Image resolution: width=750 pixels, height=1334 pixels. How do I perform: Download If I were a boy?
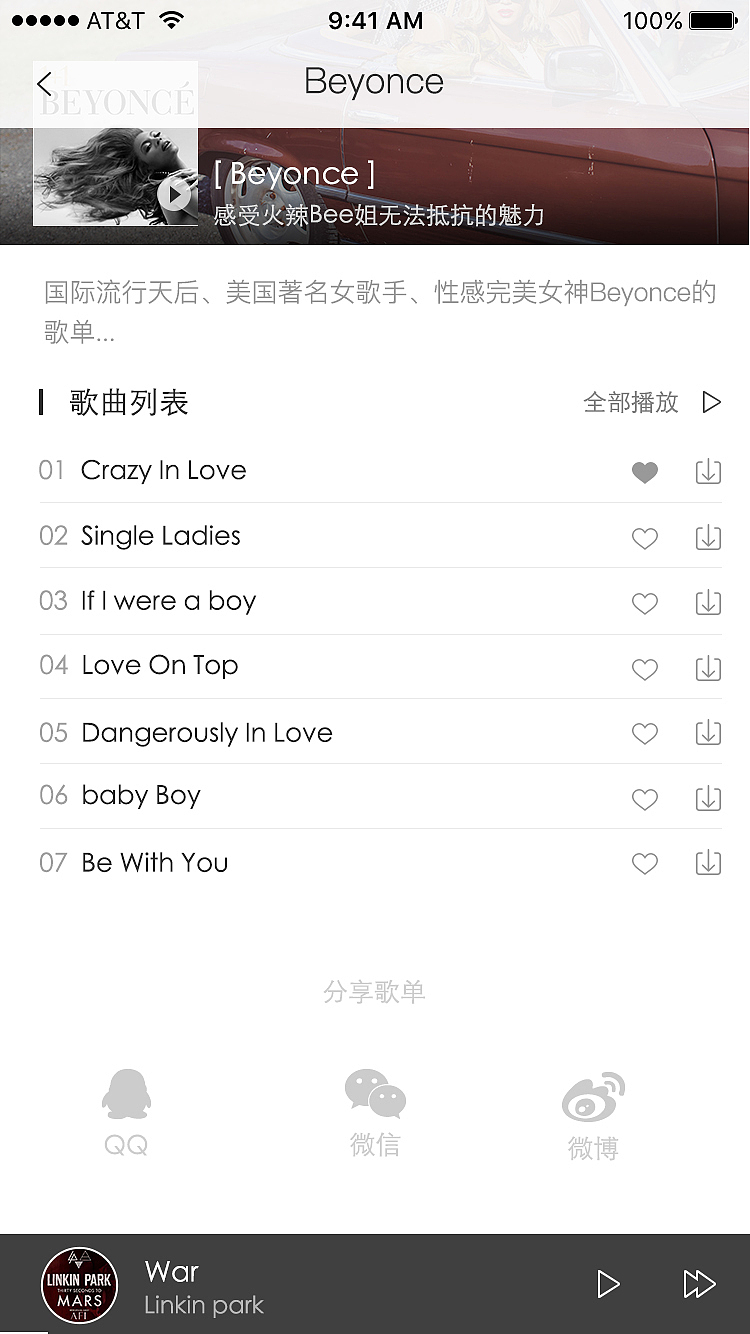click(708, 603)
